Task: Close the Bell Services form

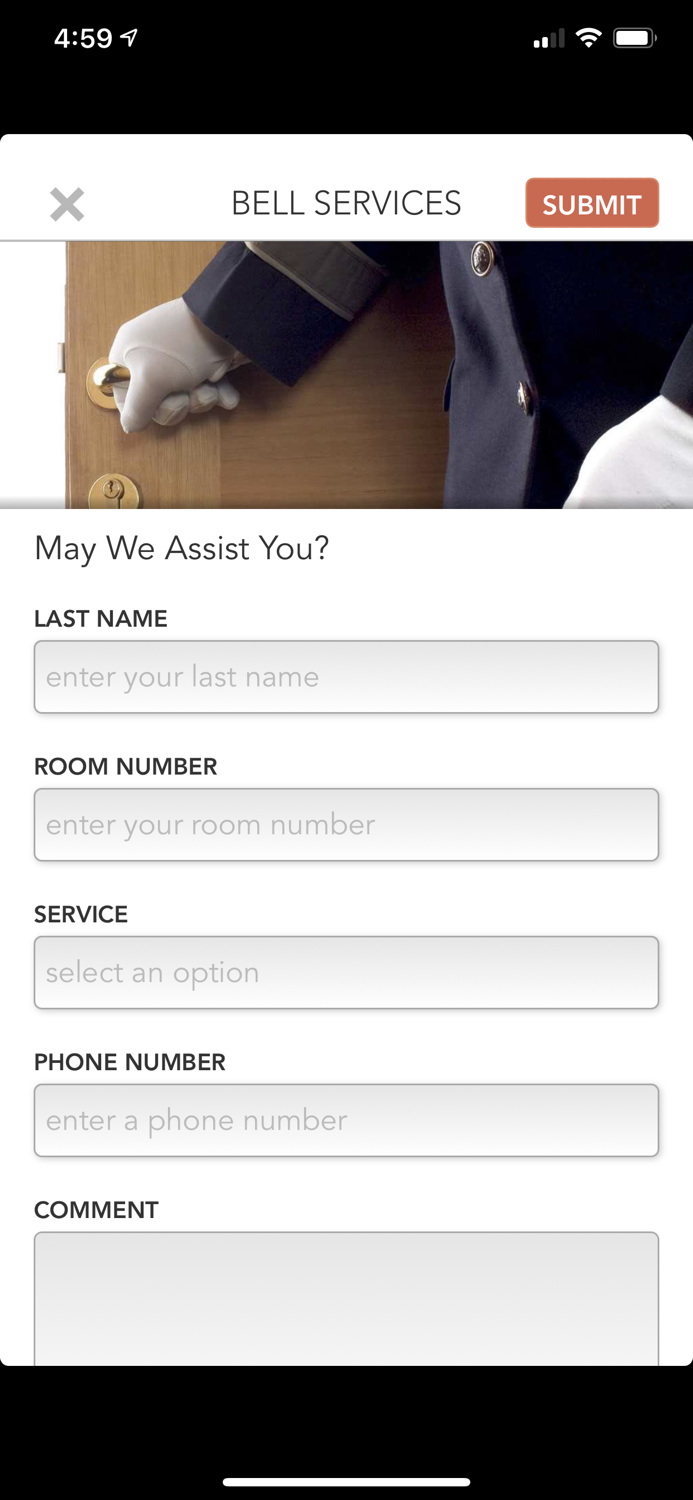Action: click(x=67, y=204)
